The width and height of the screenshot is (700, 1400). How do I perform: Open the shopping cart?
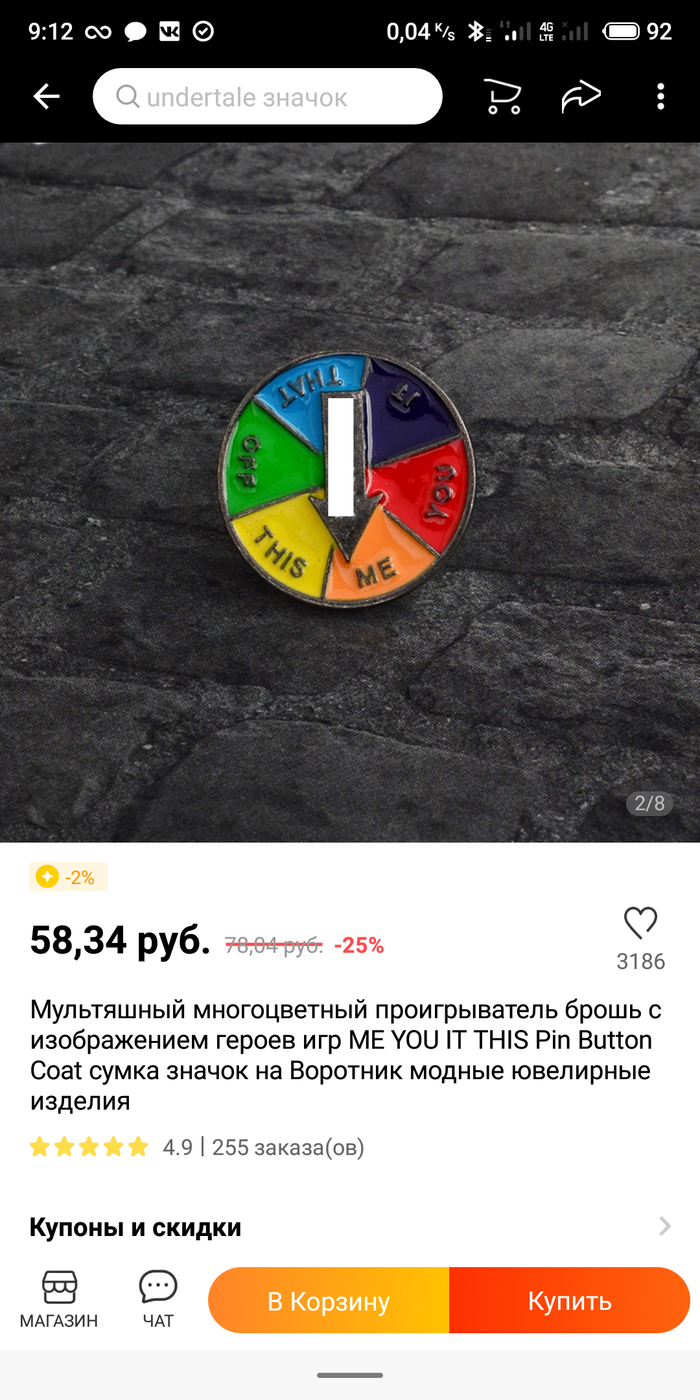pos(502,96)
